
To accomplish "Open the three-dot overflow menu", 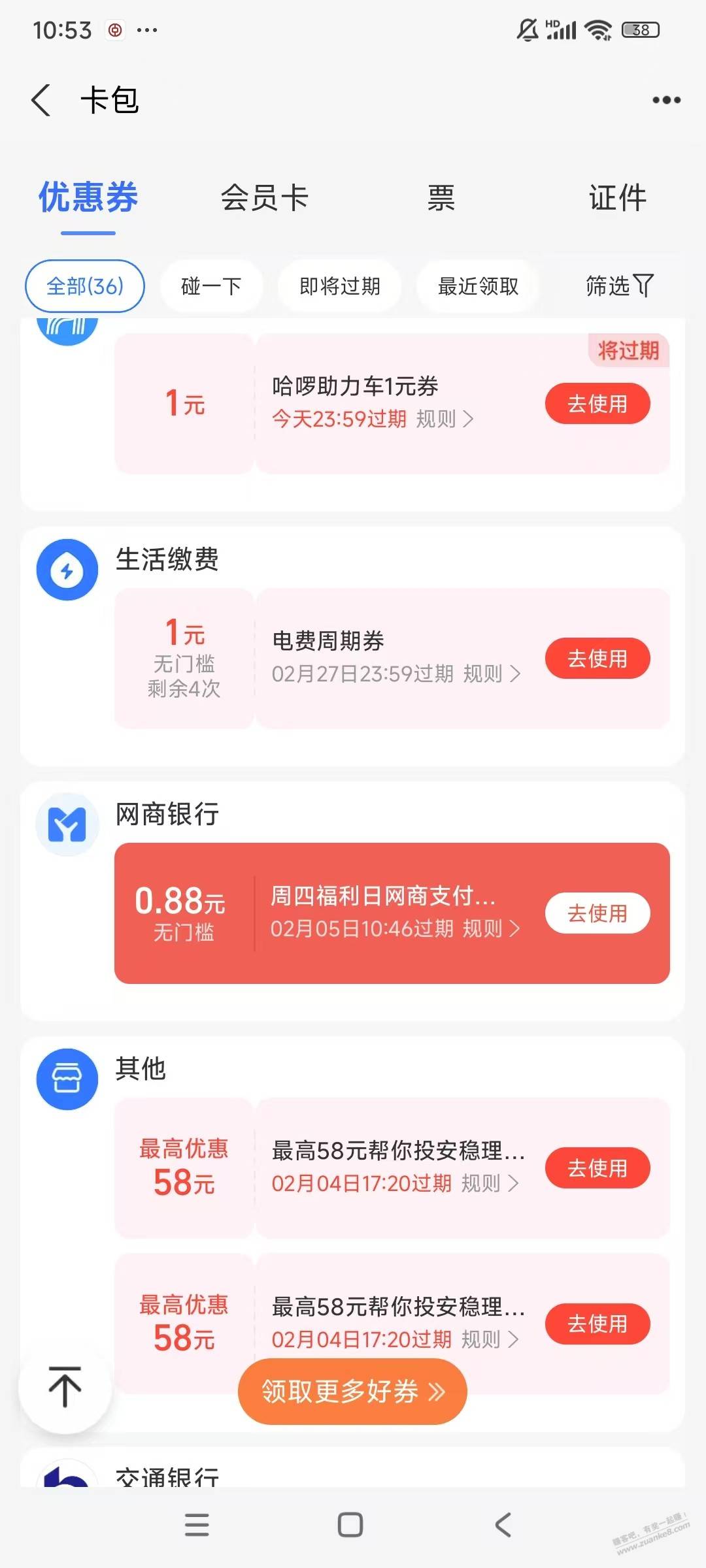I will coord(666,100).
